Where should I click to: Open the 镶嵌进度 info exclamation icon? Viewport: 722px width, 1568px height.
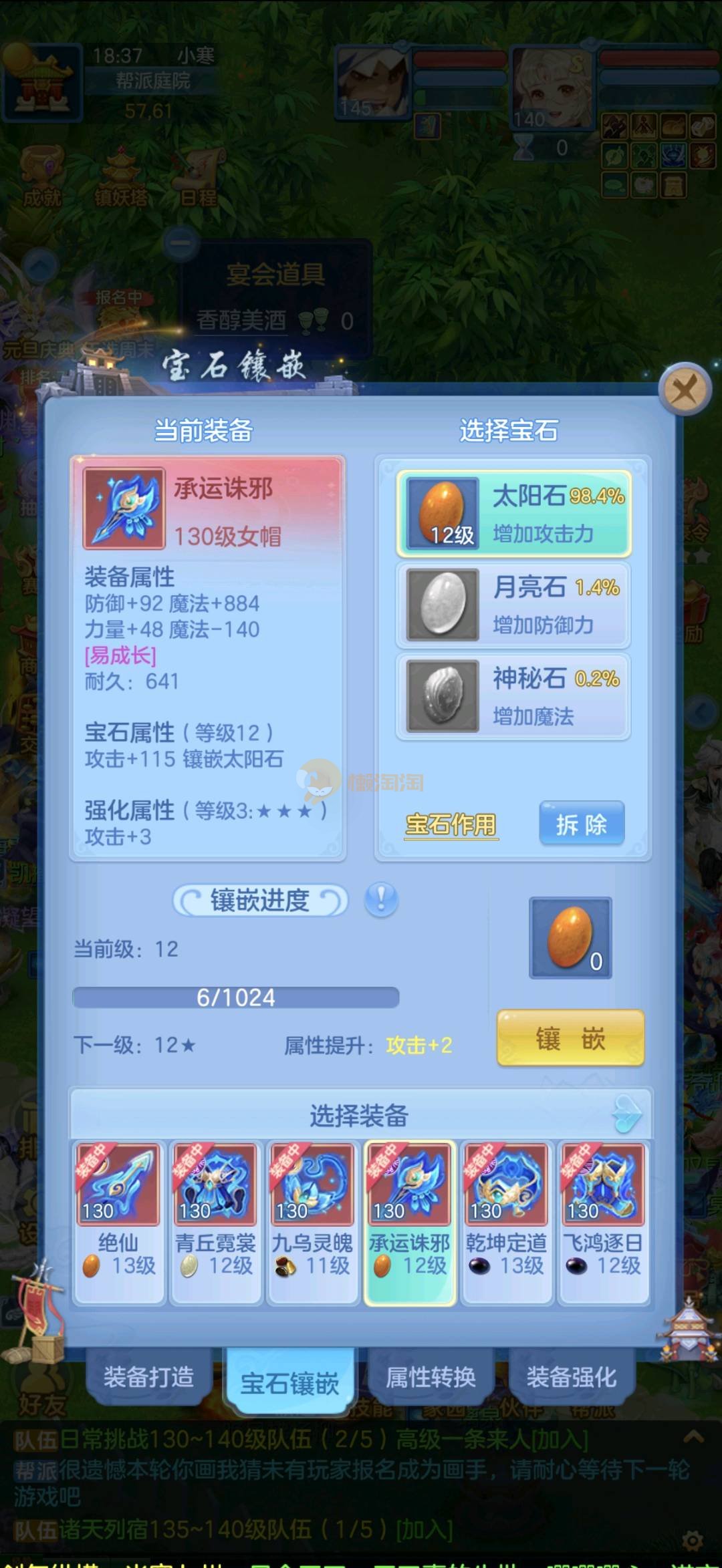tap(381, 899)
